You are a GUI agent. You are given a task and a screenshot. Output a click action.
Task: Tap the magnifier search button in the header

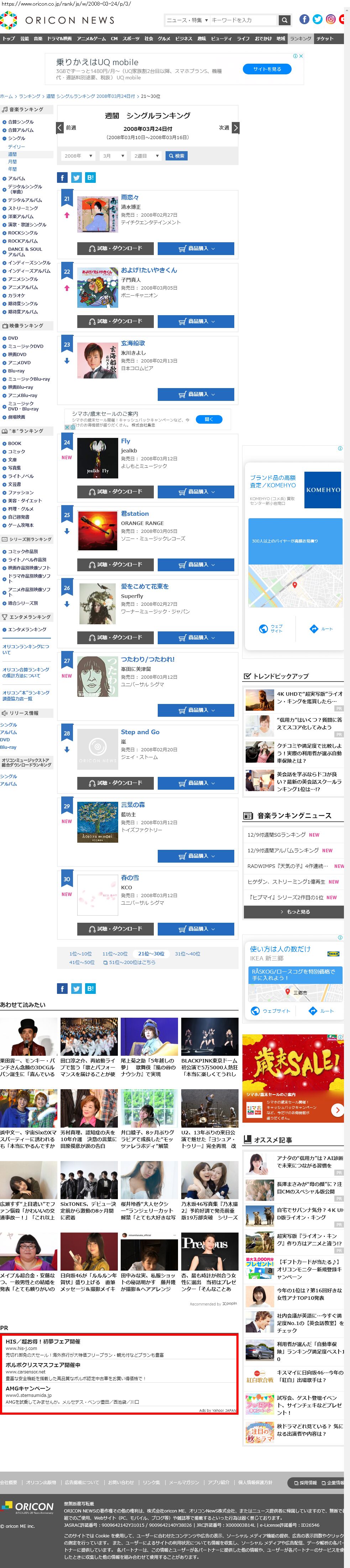click(x=284, y=20)
